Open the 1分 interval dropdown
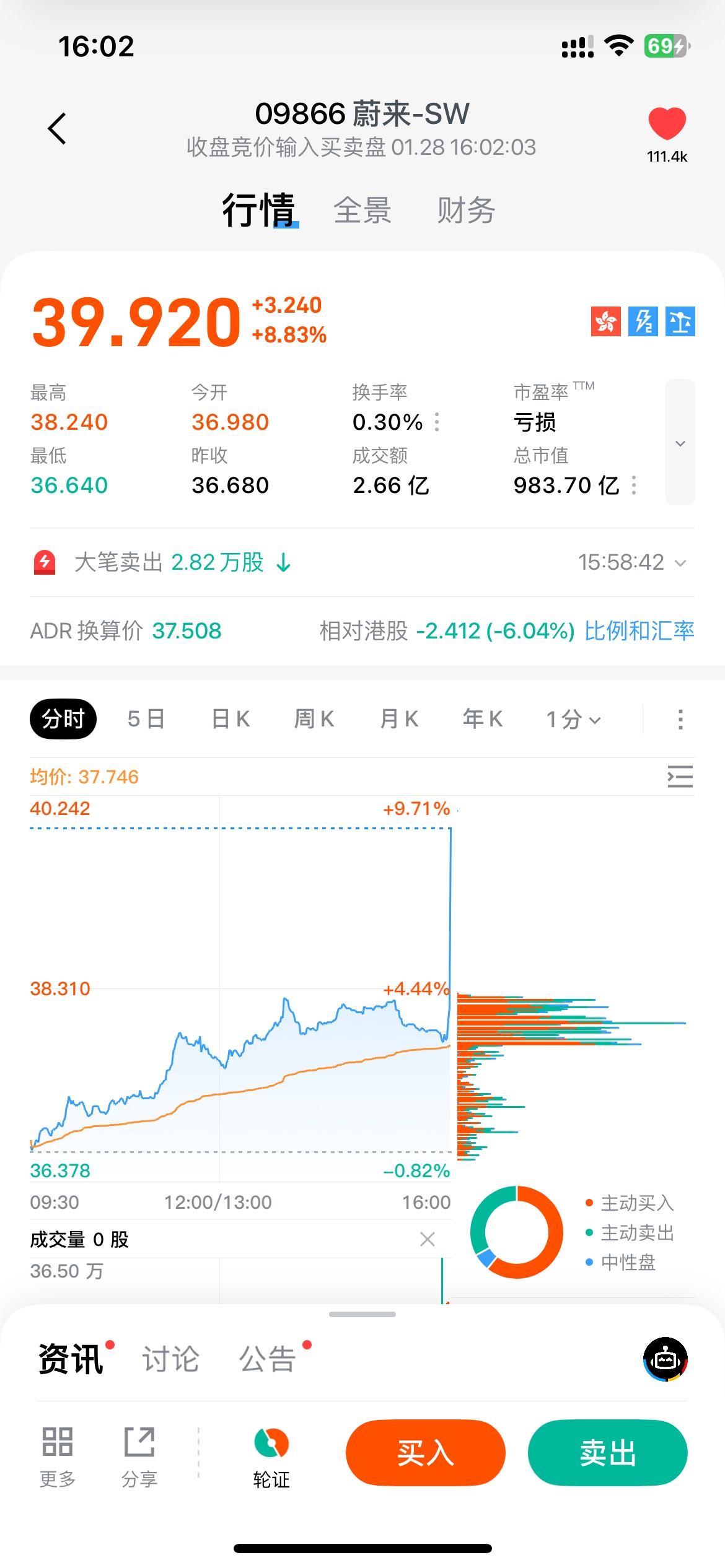725x1568 pixels. click(x=573, y=720)
